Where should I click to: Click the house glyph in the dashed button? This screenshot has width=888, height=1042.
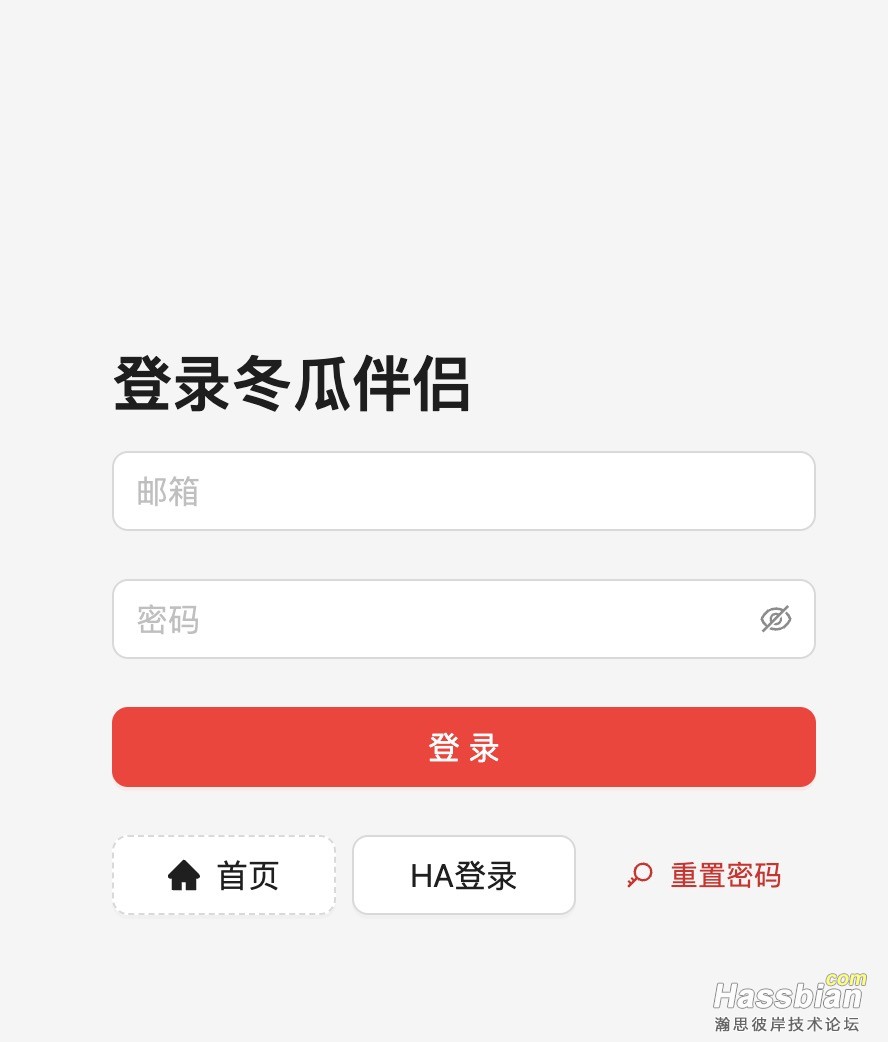[183, 875]
